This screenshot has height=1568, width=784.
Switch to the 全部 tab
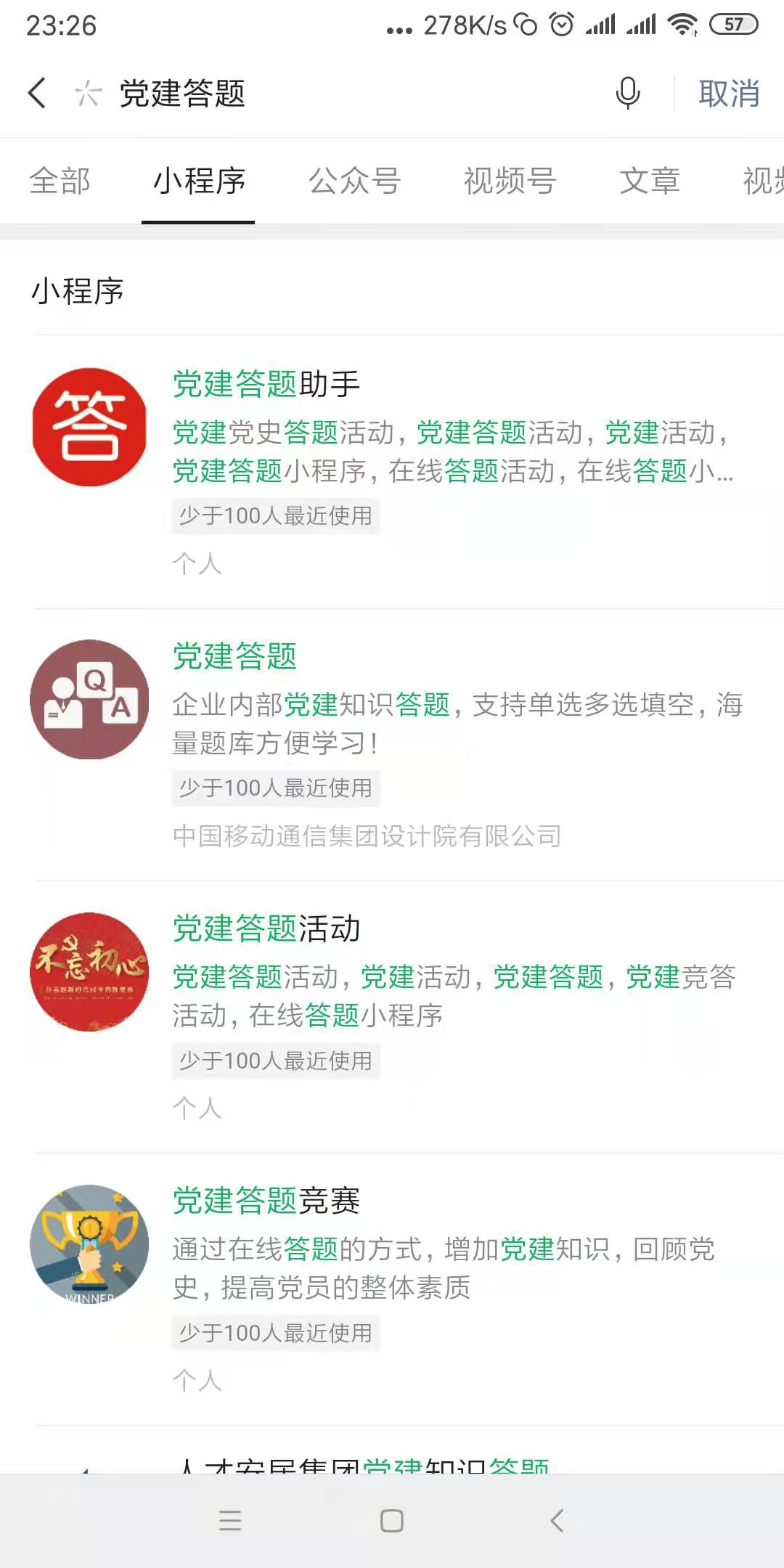coord(60,181)
